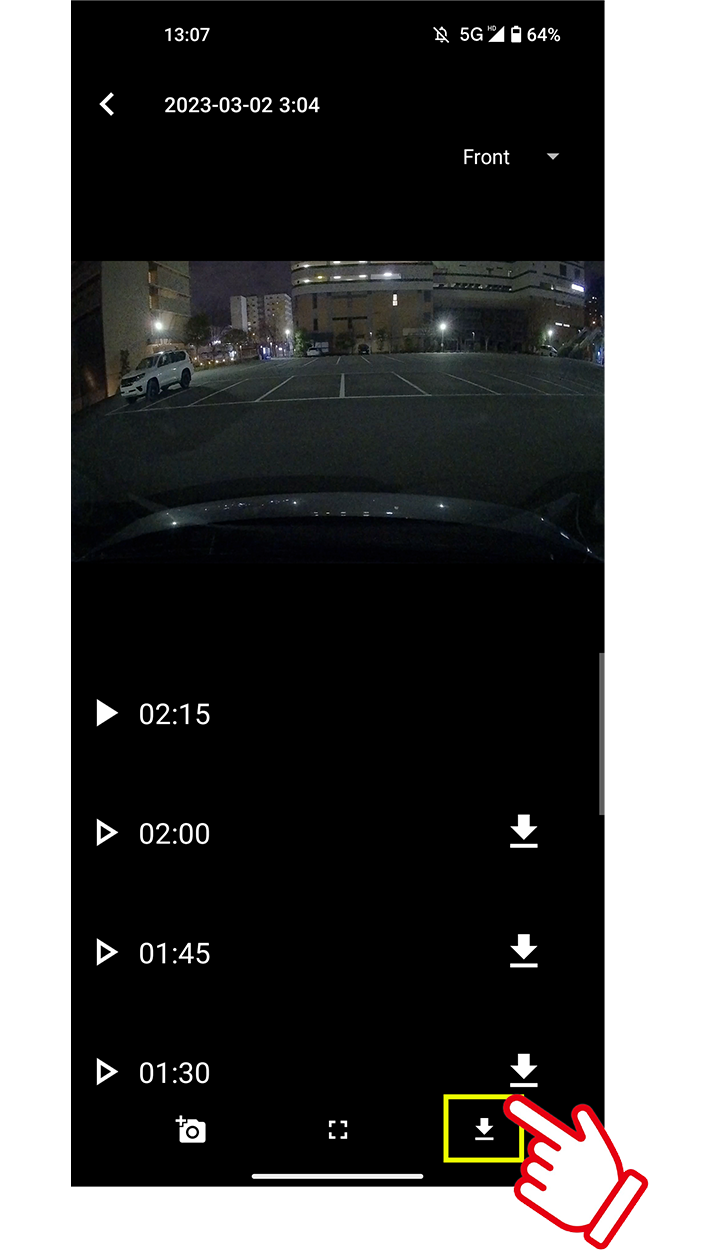Screen dimensions: 720x1251
Task: Take a snapshot with the camera icon
Action: 190,1129
